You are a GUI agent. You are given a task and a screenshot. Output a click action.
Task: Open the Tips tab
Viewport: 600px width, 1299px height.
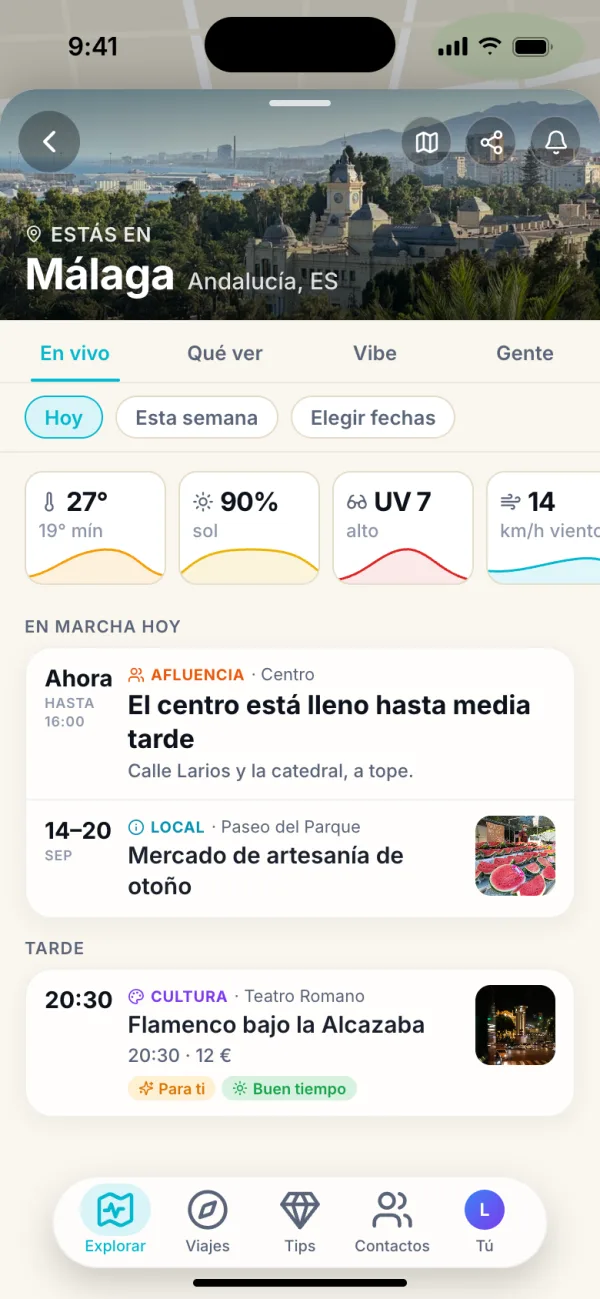point(300,1222)
